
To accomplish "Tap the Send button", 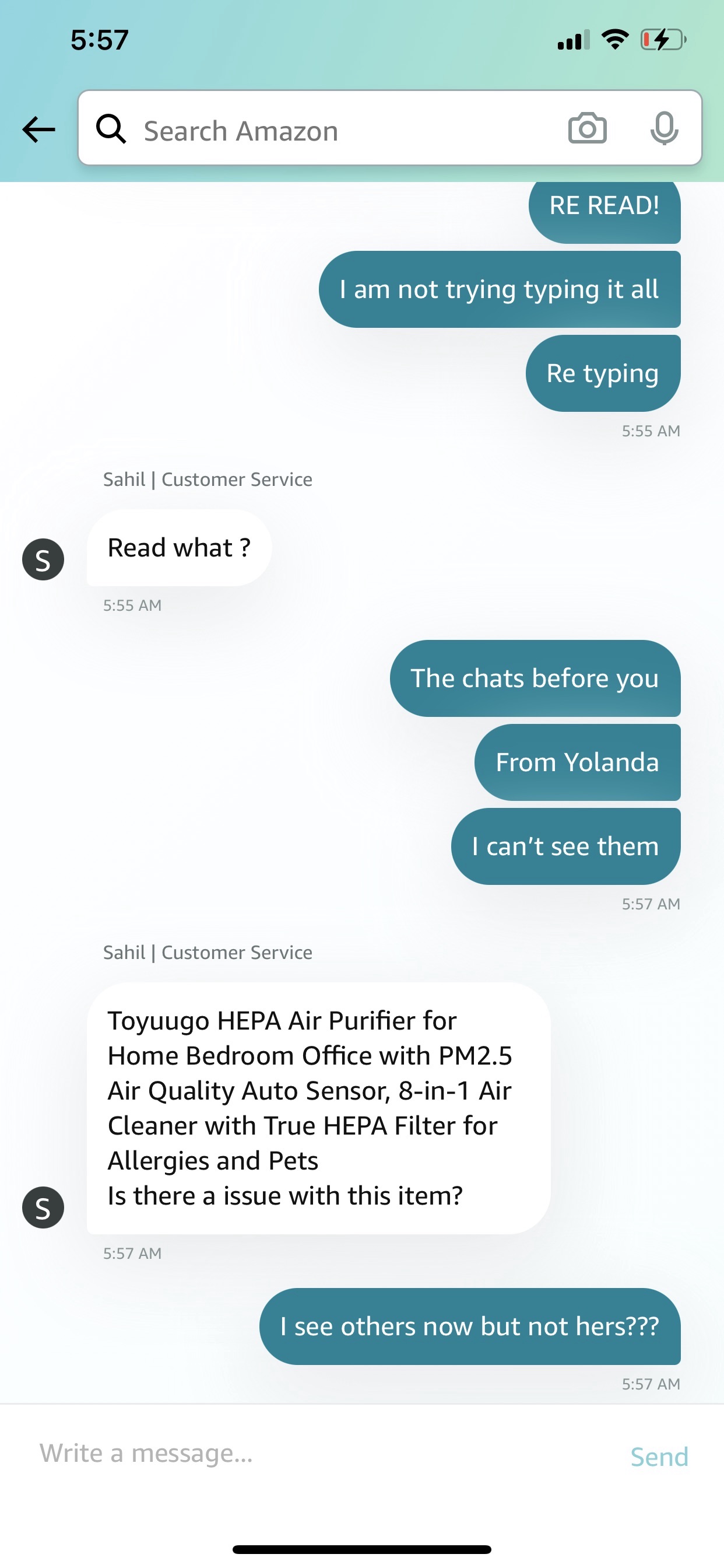I will 659,1457.
